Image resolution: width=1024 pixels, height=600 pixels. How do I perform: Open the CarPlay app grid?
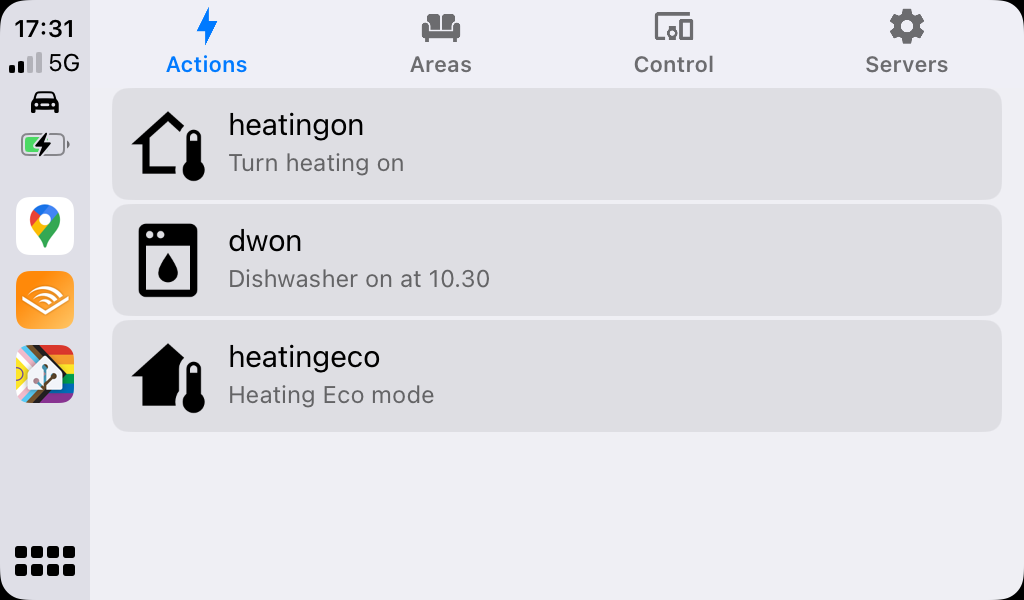(x=45, y=560)
